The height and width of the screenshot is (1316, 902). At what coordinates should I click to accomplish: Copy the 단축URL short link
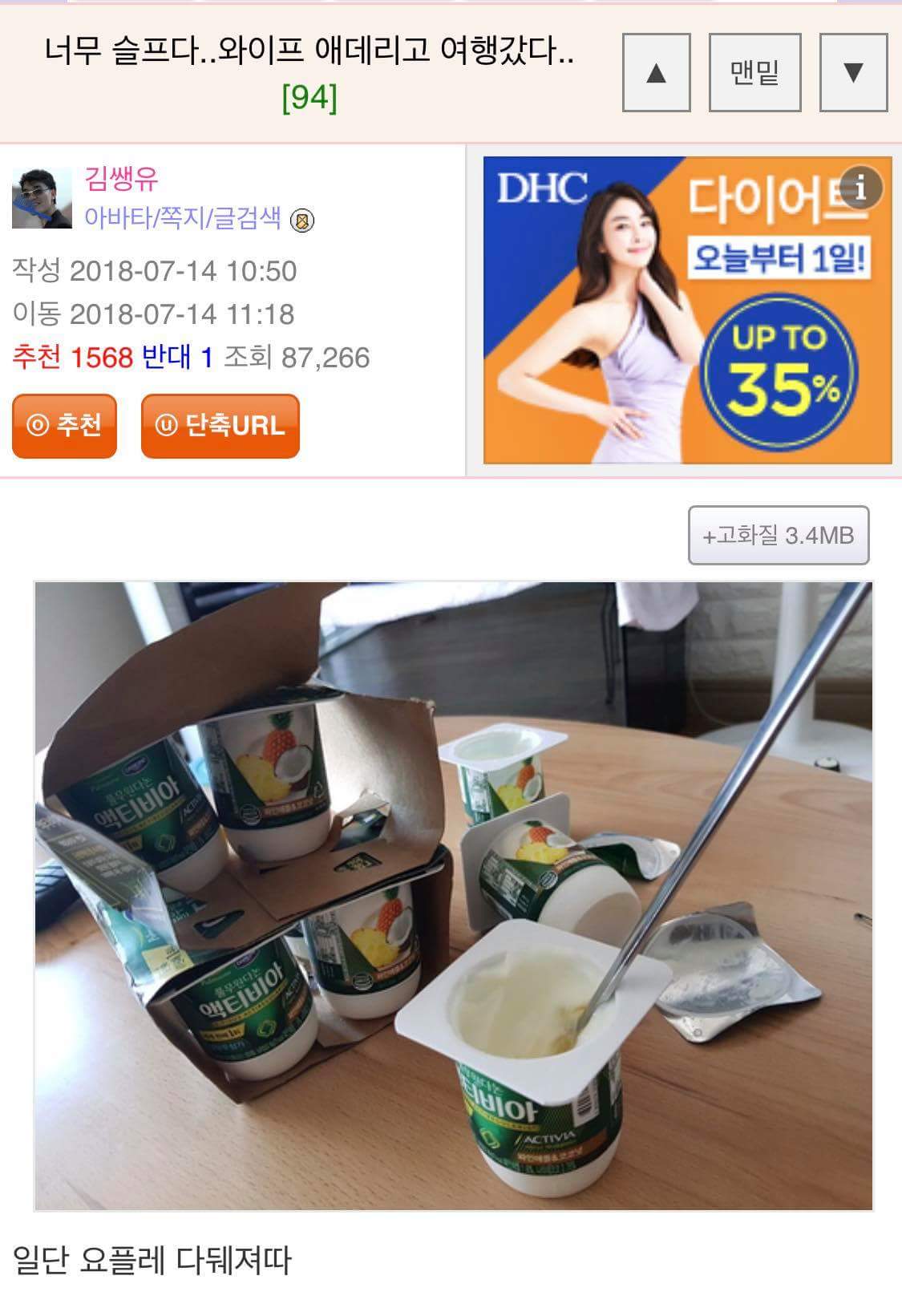(x=220, y=426)
